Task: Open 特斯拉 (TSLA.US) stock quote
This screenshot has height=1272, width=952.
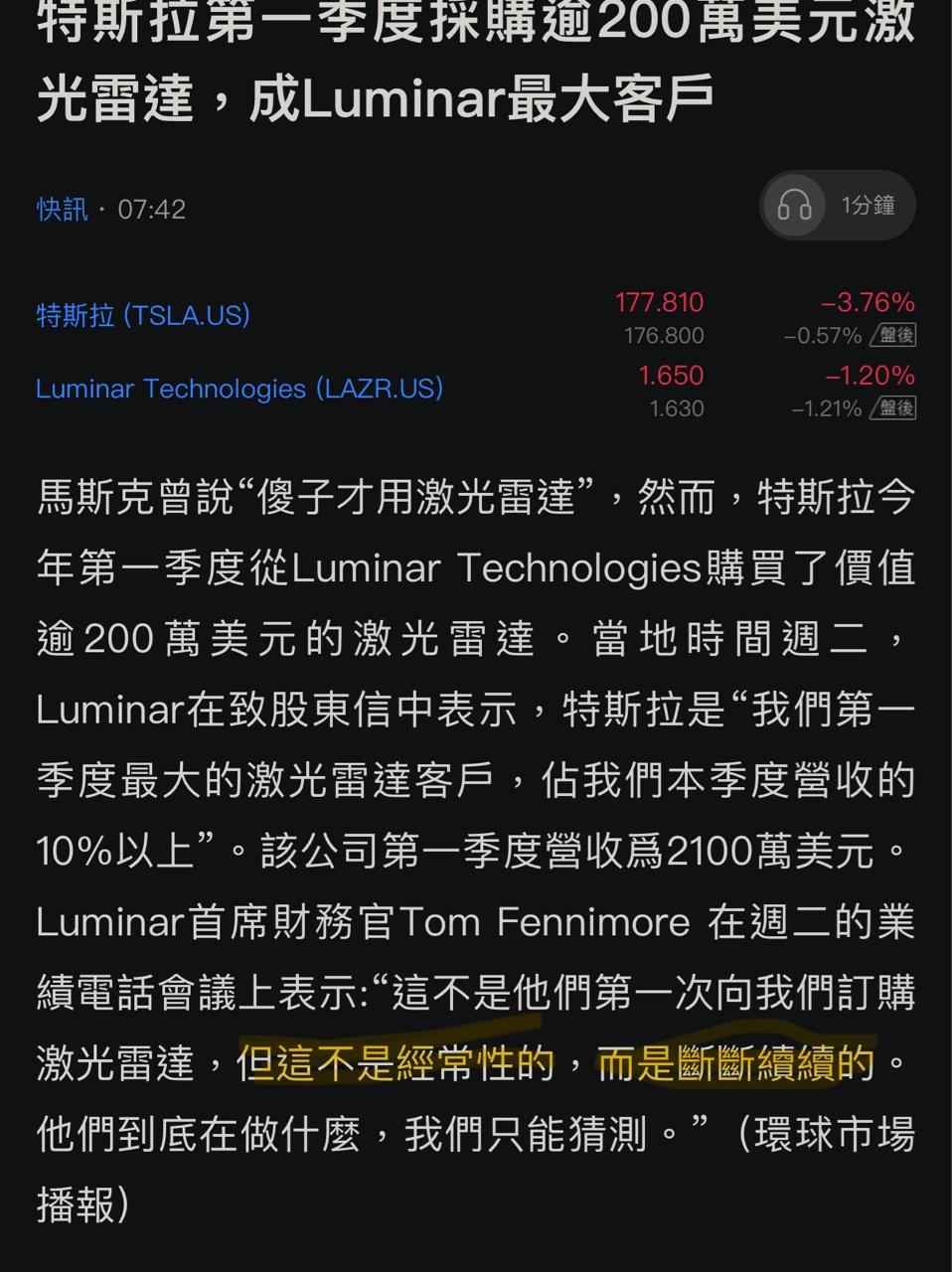Action: point(143,316)
